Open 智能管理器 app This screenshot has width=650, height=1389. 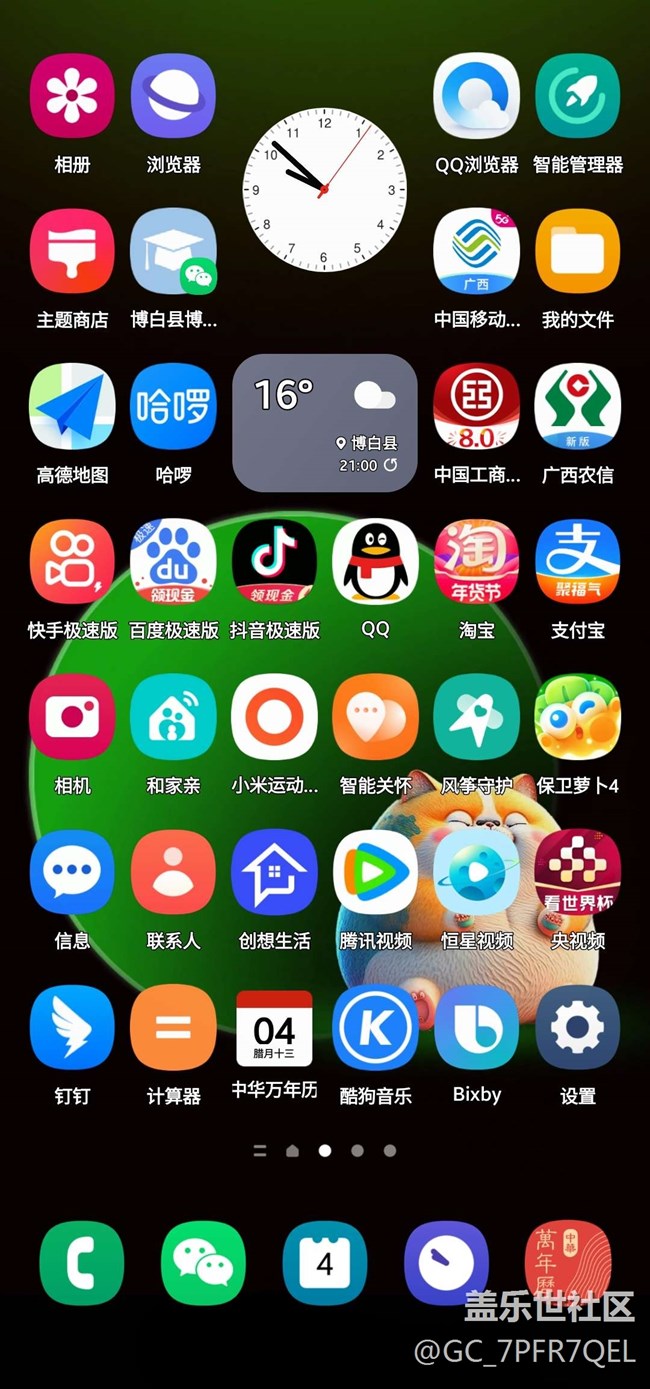578,96
